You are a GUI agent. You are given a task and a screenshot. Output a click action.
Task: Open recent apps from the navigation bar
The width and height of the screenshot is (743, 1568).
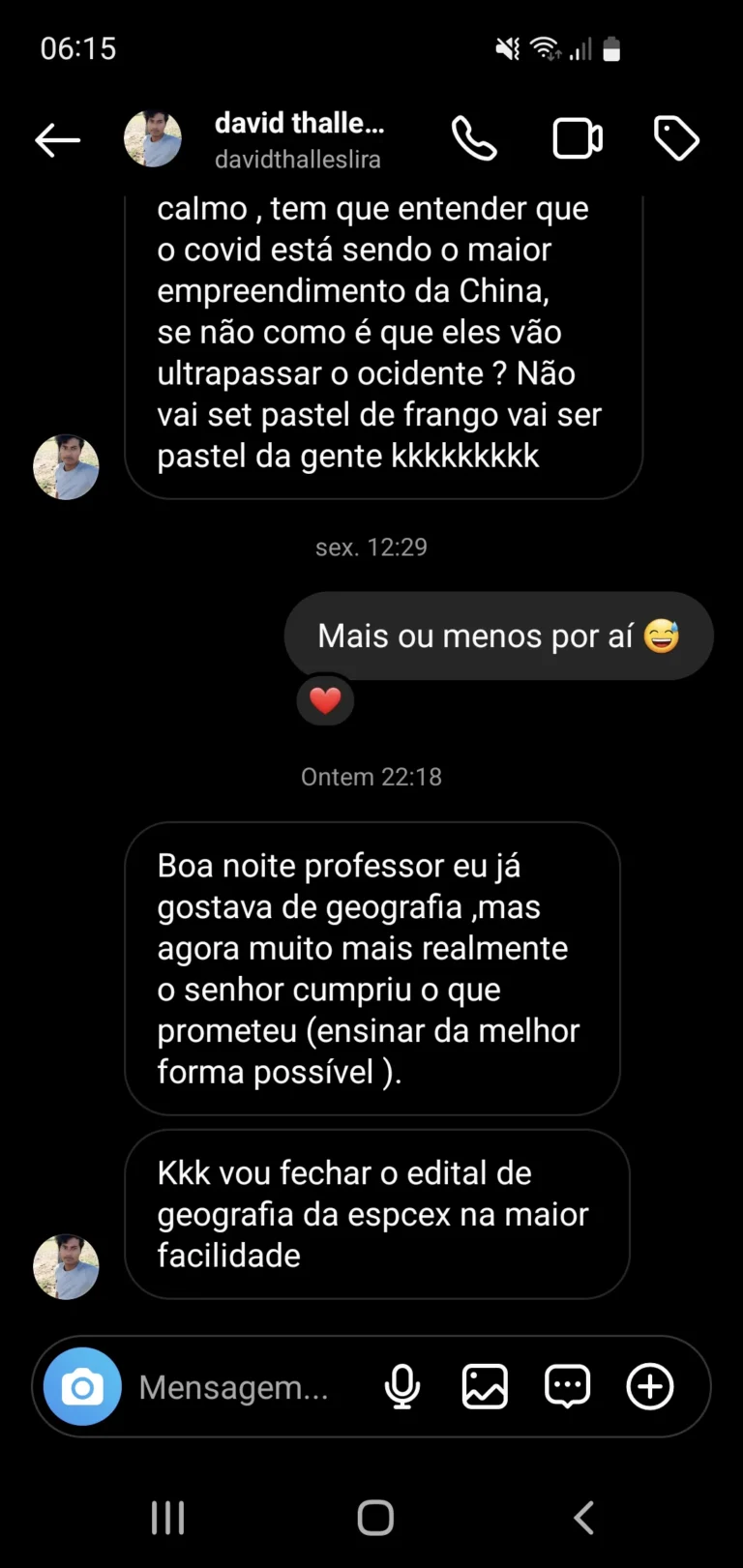(x=167, y=1517)
